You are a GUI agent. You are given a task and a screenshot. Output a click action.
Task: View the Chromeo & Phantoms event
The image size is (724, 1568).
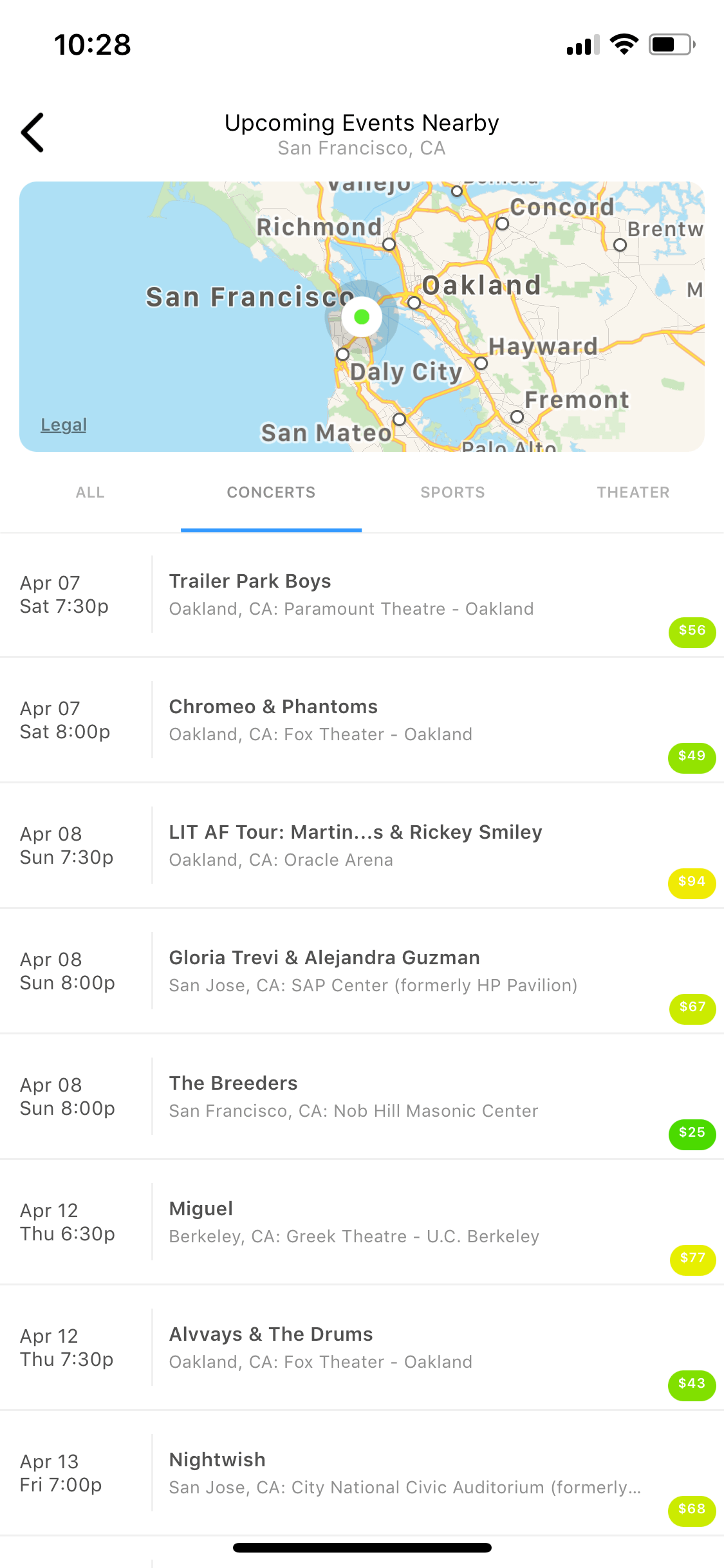[362, 720]
